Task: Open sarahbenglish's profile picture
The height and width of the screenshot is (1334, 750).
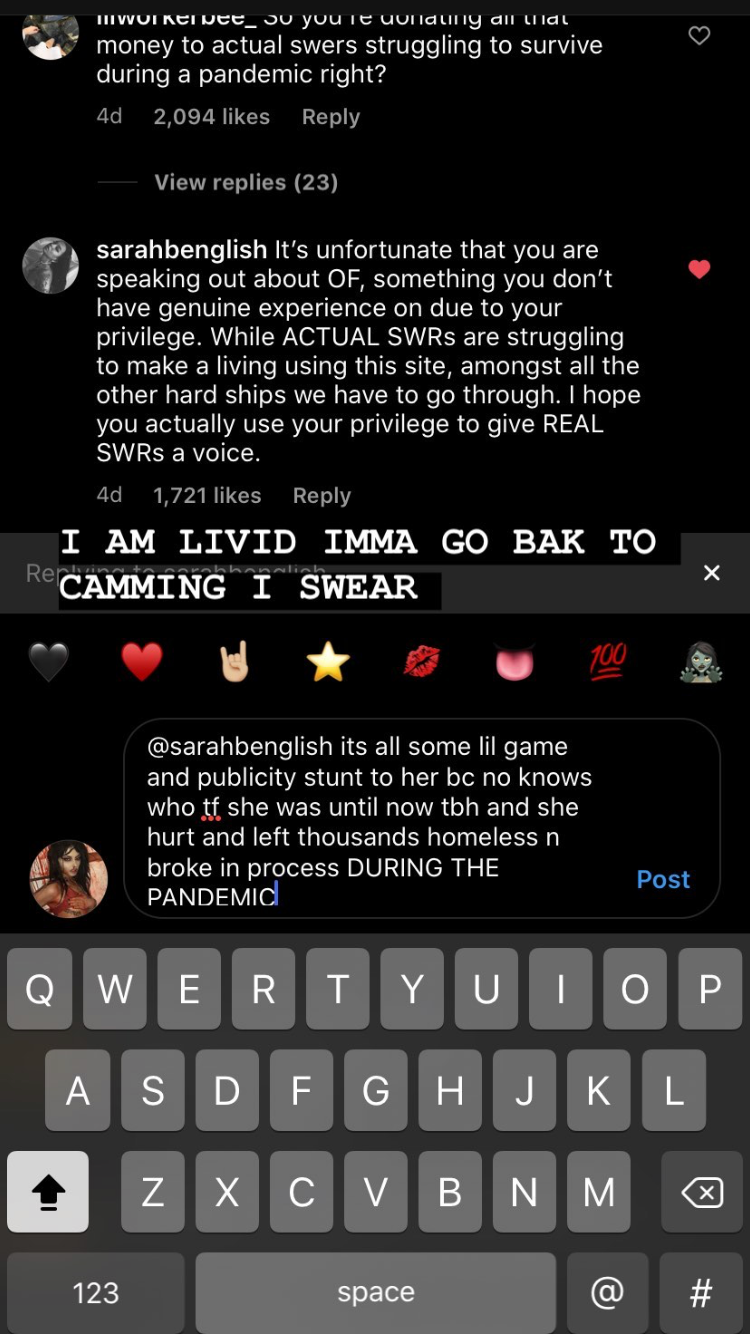Action: click(50, 265)
